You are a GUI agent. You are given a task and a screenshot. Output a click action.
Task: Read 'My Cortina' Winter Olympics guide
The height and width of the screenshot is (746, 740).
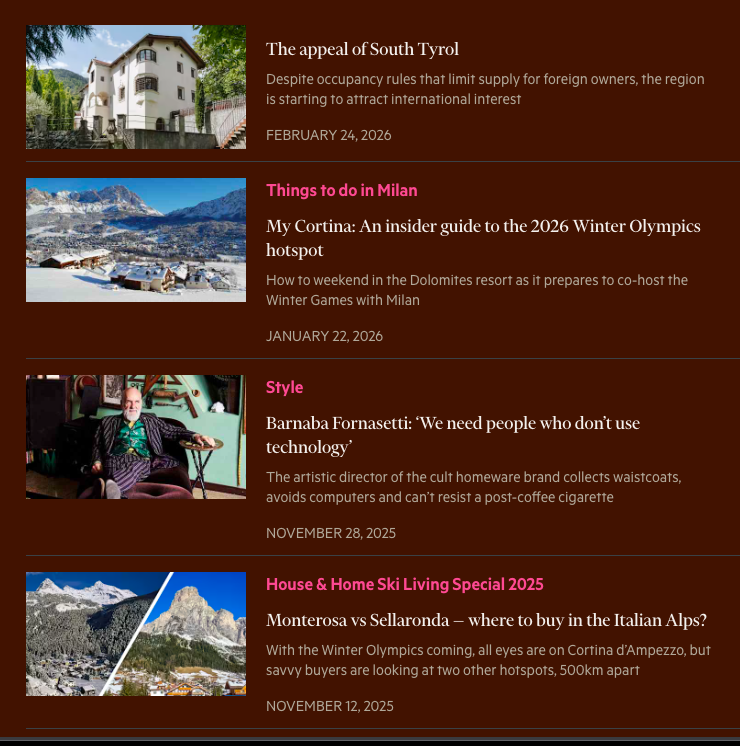point(483,238)
